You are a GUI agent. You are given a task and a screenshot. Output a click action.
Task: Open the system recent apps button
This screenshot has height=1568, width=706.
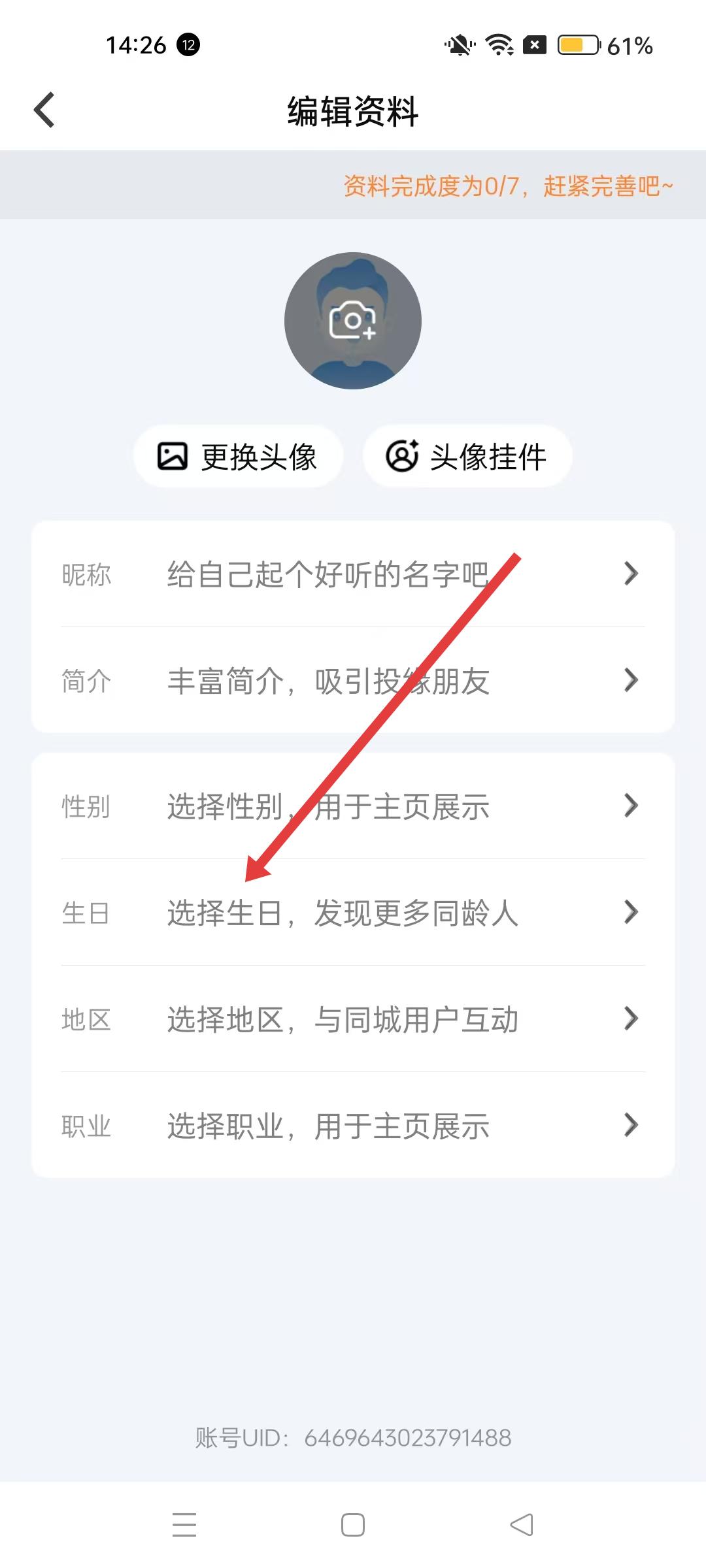point(184,1525)
